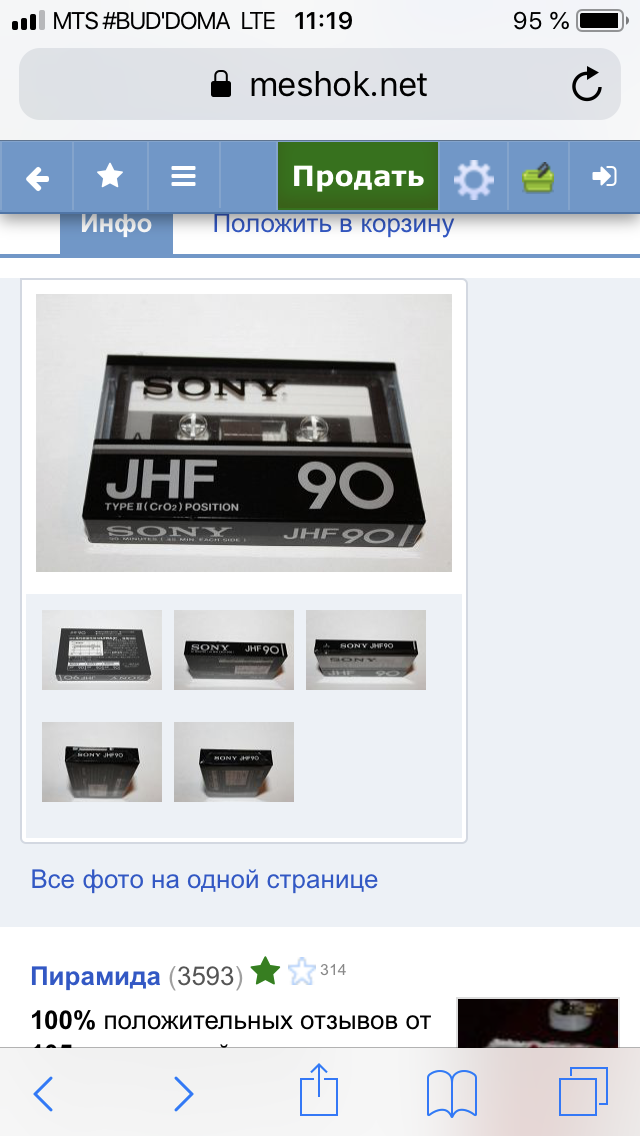The width and height of the screenshot is (640, 1136).
Task: Tap the Продать button
Action: pyautogui.click(x=358, y=177)
